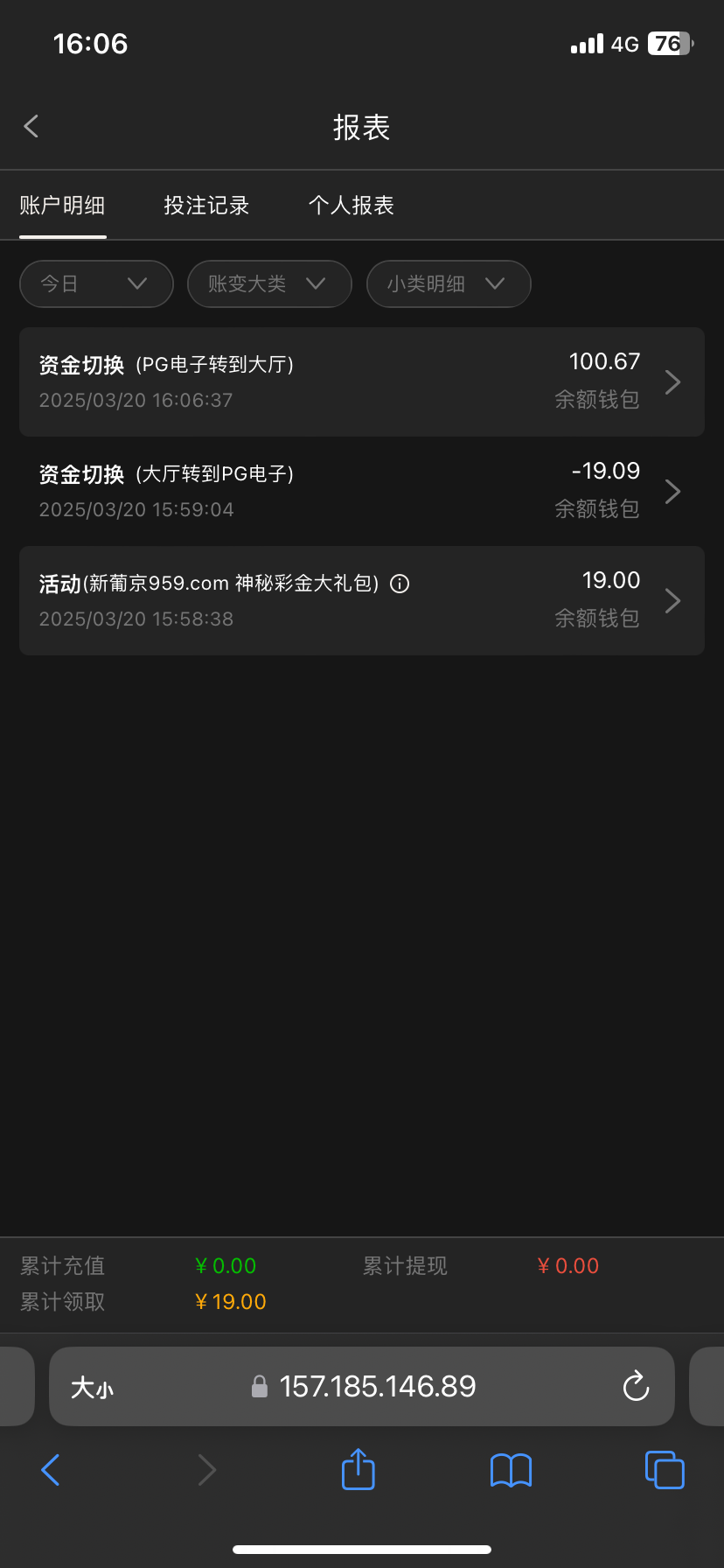Screen dimensions: 724x1568
Task: Open the 神秘彩金大礼包 19.00 activity record
Action: click(361, 600)
